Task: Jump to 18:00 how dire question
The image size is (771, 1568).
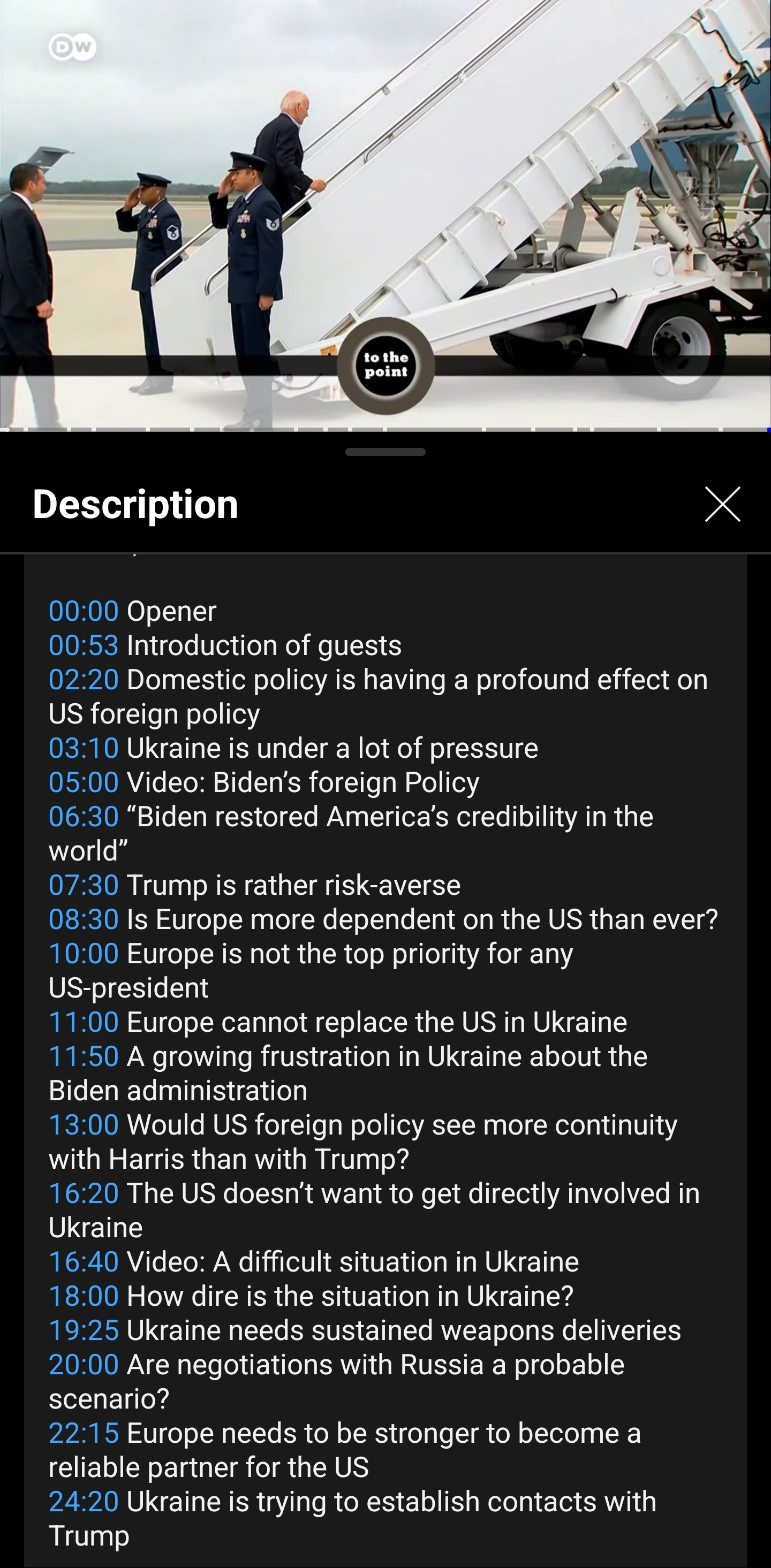Action: pos(84,1296)
